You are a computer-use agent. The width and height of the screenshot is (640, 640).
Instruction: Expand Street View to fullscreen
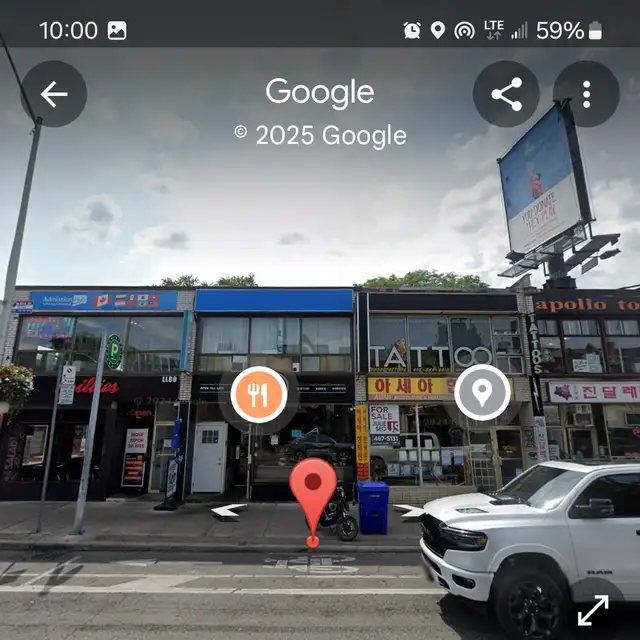pyautogui.click(x=593, y=609)
